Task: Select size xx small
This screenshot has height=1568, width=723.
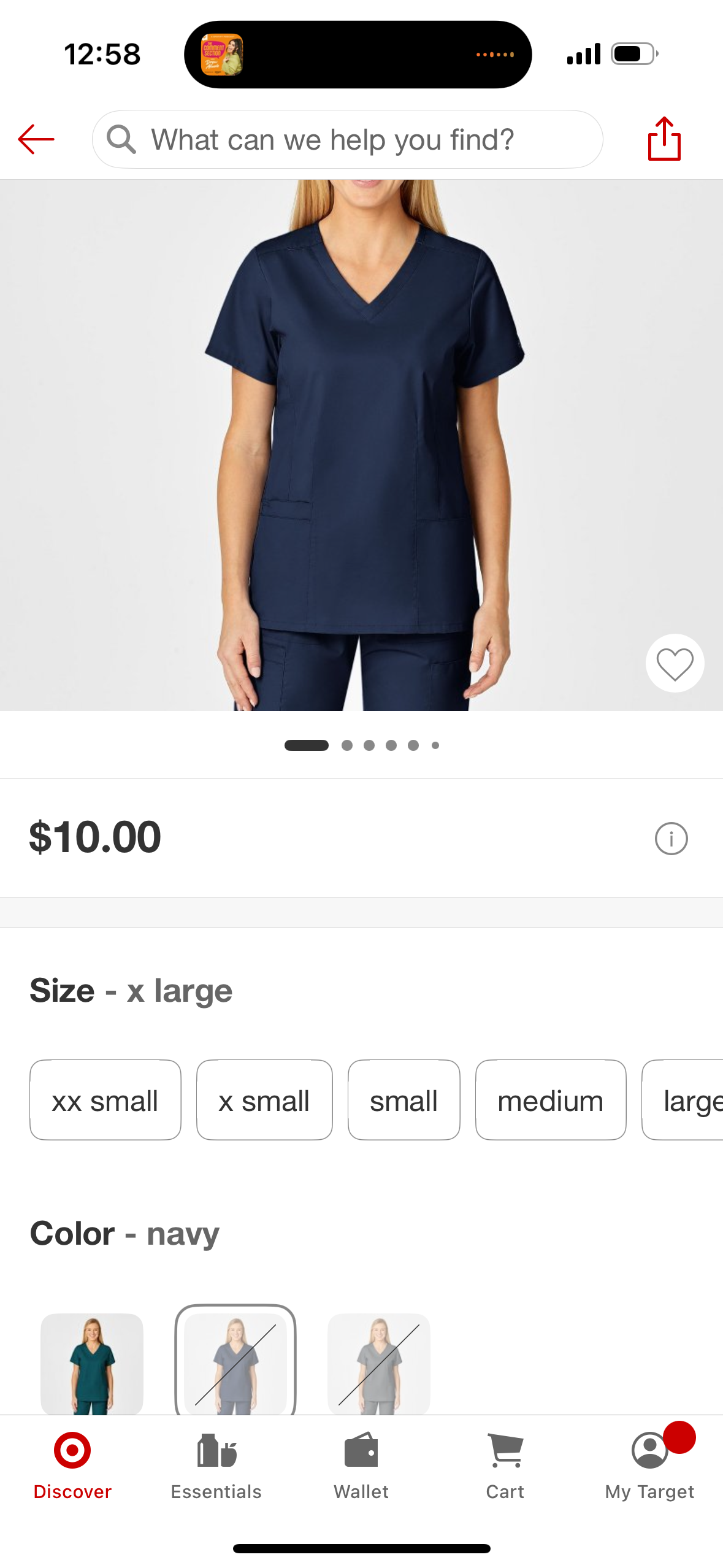Action: 105,1100
